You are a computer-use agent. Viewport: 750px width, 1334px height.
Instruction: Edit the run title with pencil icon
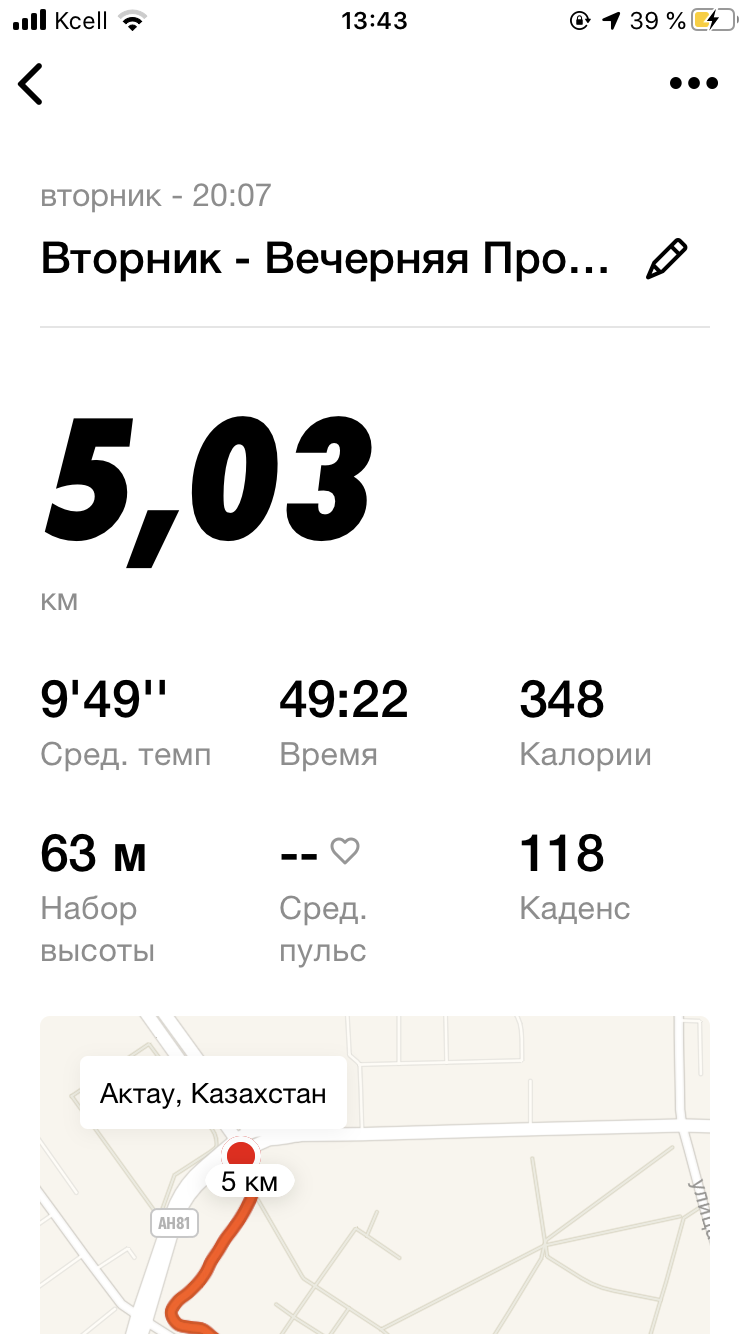click(667, 259)
